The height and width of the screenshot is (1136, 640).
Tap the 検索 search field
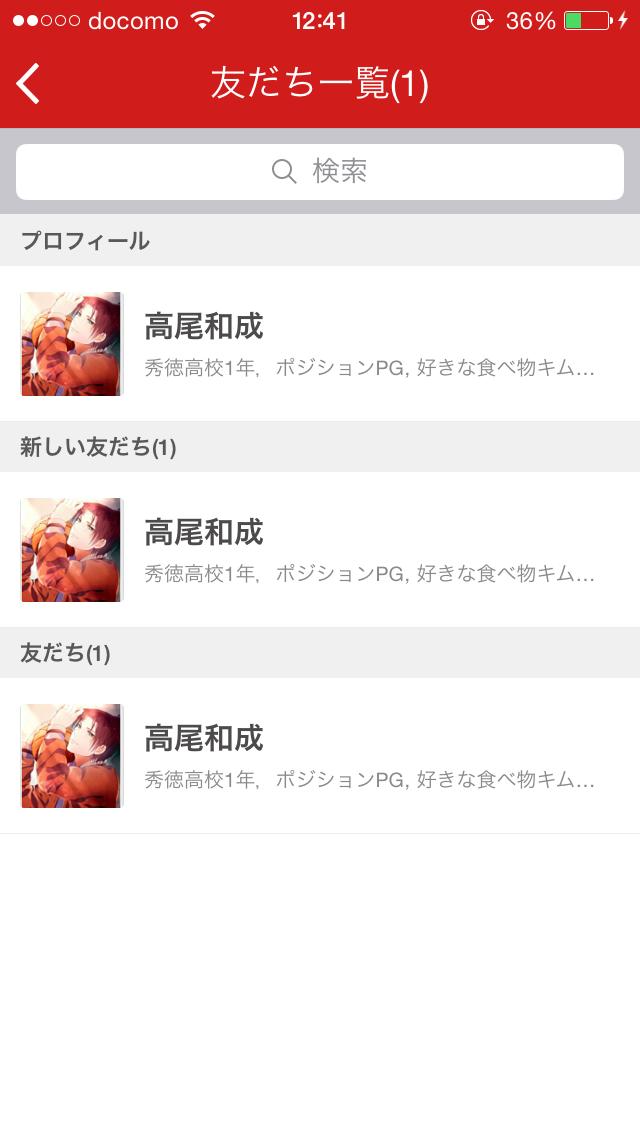[x=320, y=172]
